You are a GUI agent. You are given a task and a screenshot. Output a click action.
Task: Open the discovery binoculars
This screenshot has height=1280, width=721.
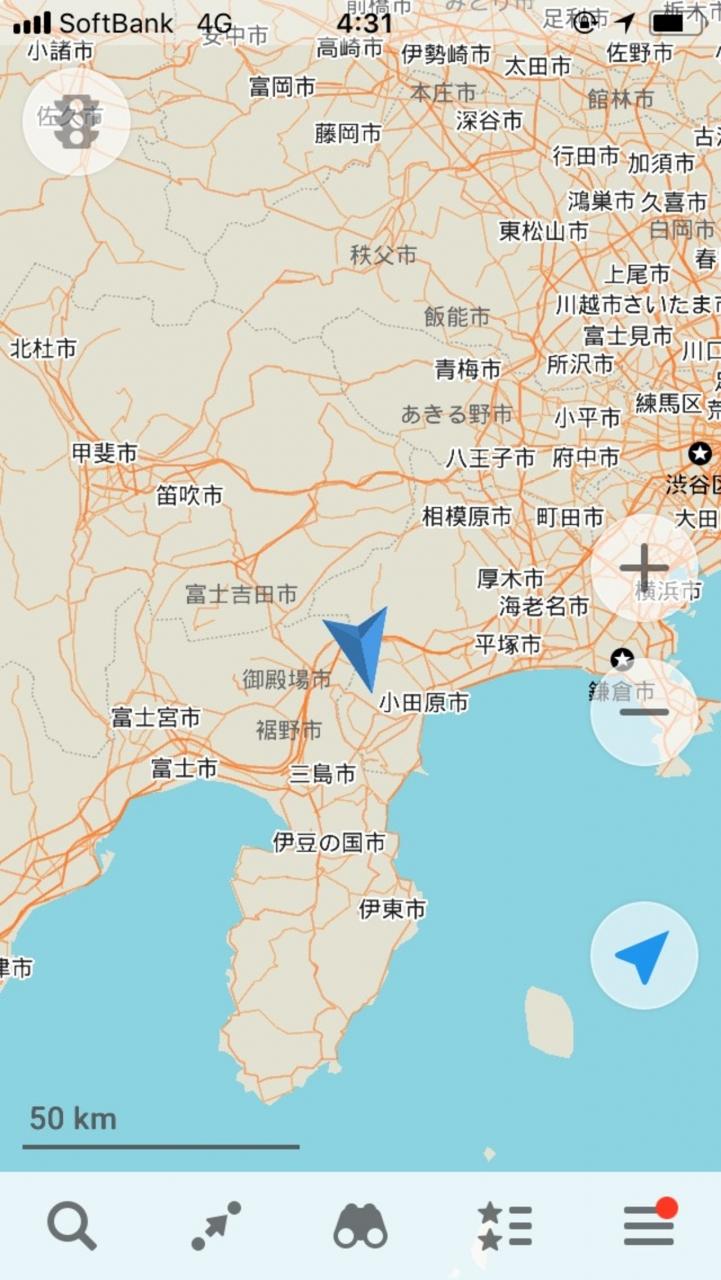360,1225
